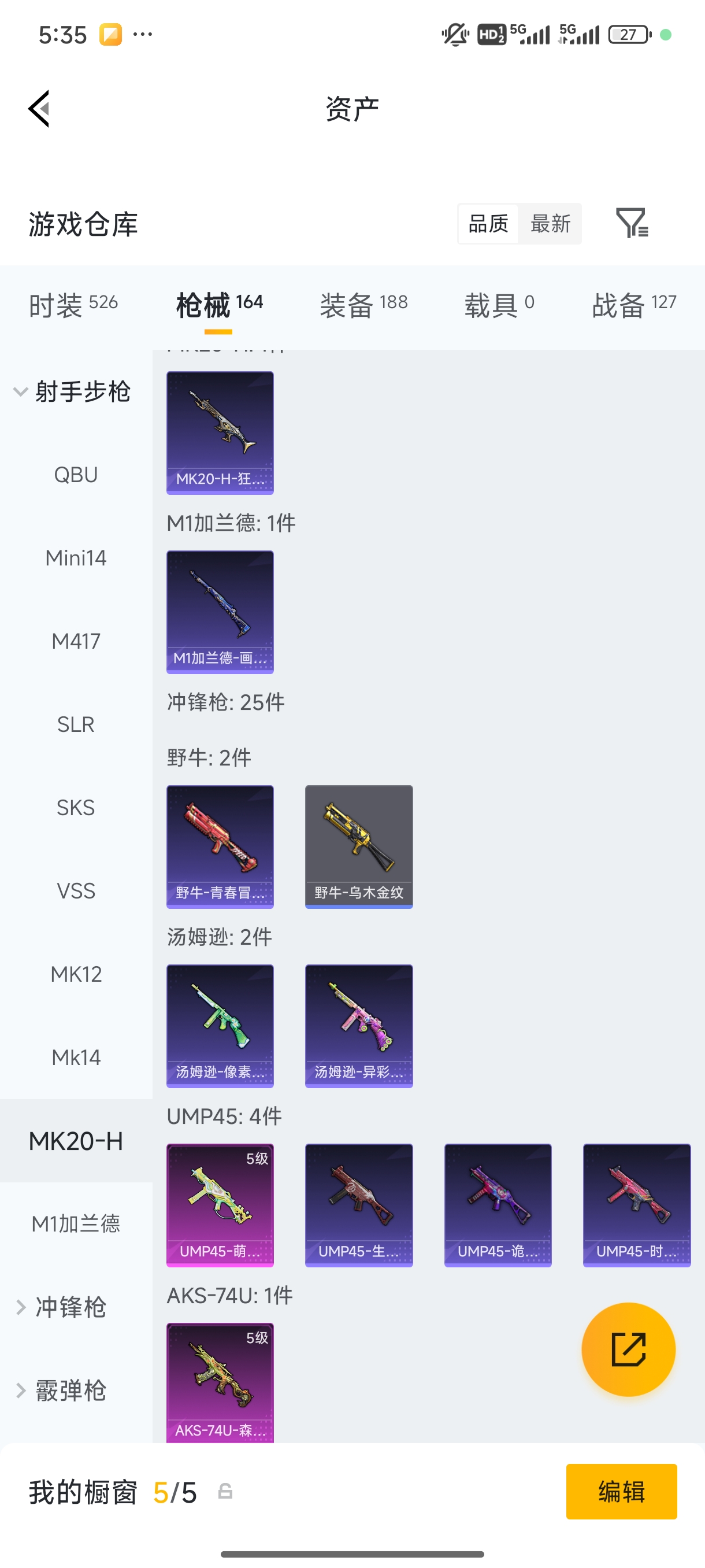Select M1加兰德 in the side list
Image resolution: width=705 pixels, height=1568 pixels.
76,1223
